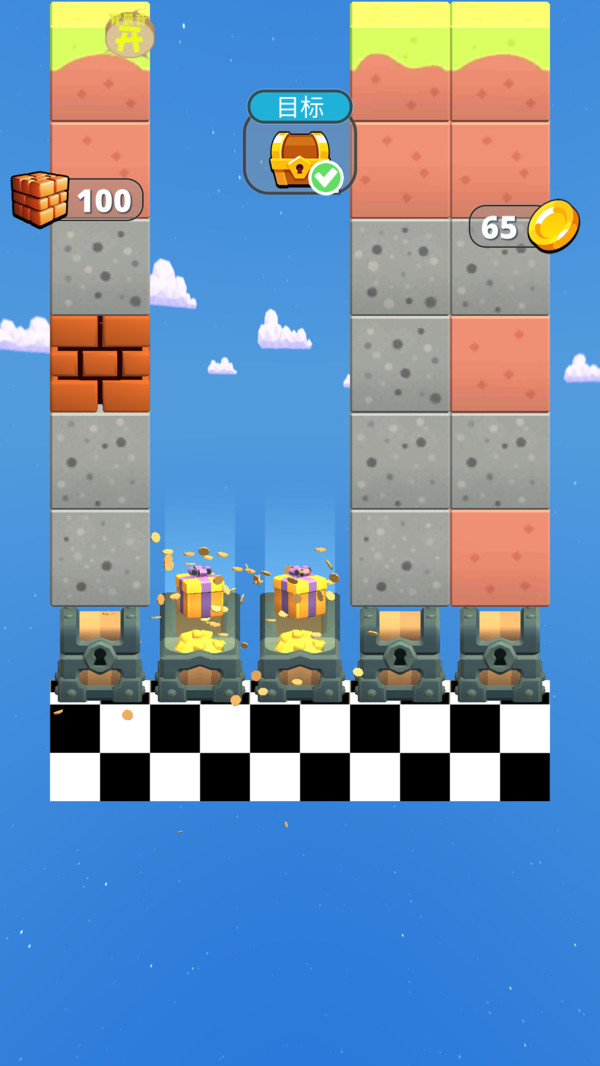Tap the locked chest under the brick column

100,655
